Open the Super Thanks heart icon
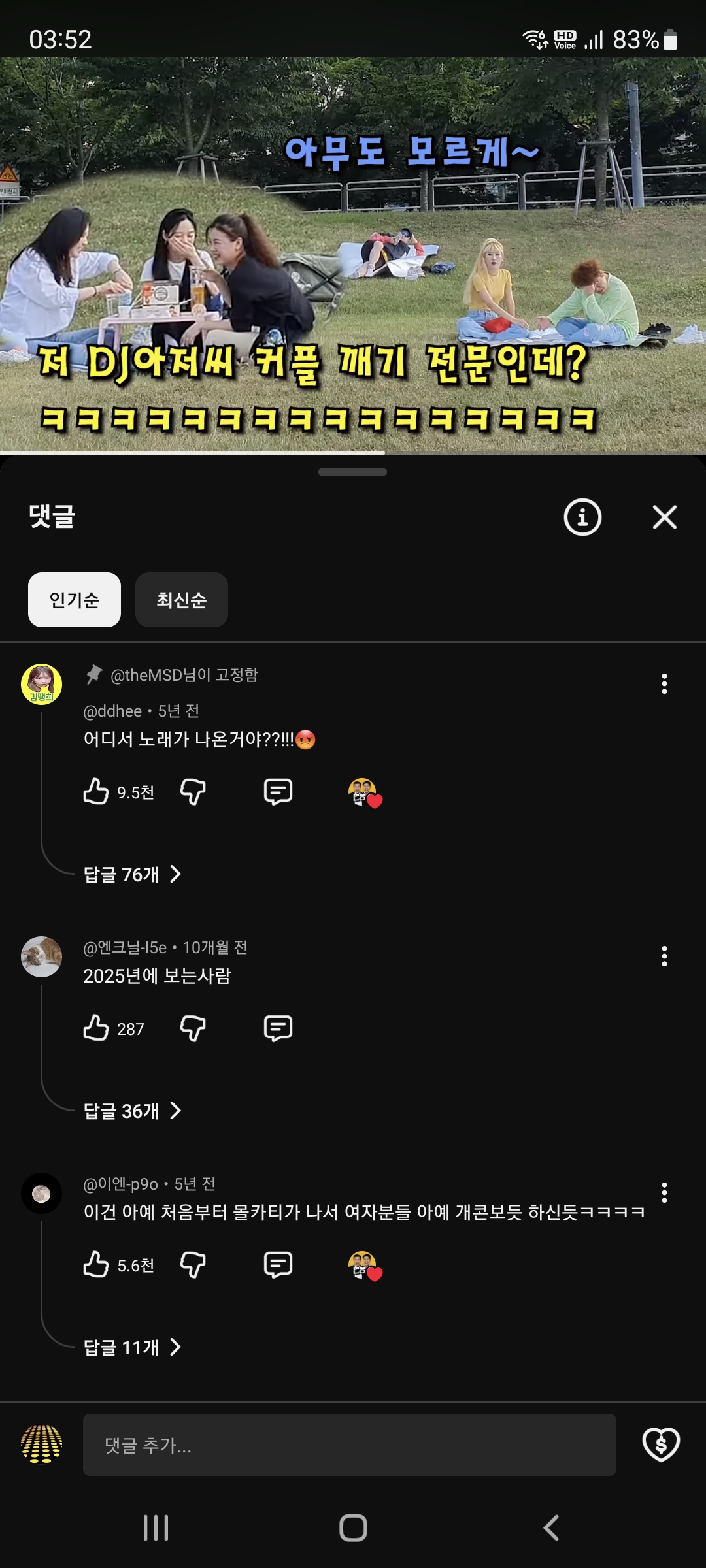Viewport: 706px width, 1568px height. (x=661, y=1444)
